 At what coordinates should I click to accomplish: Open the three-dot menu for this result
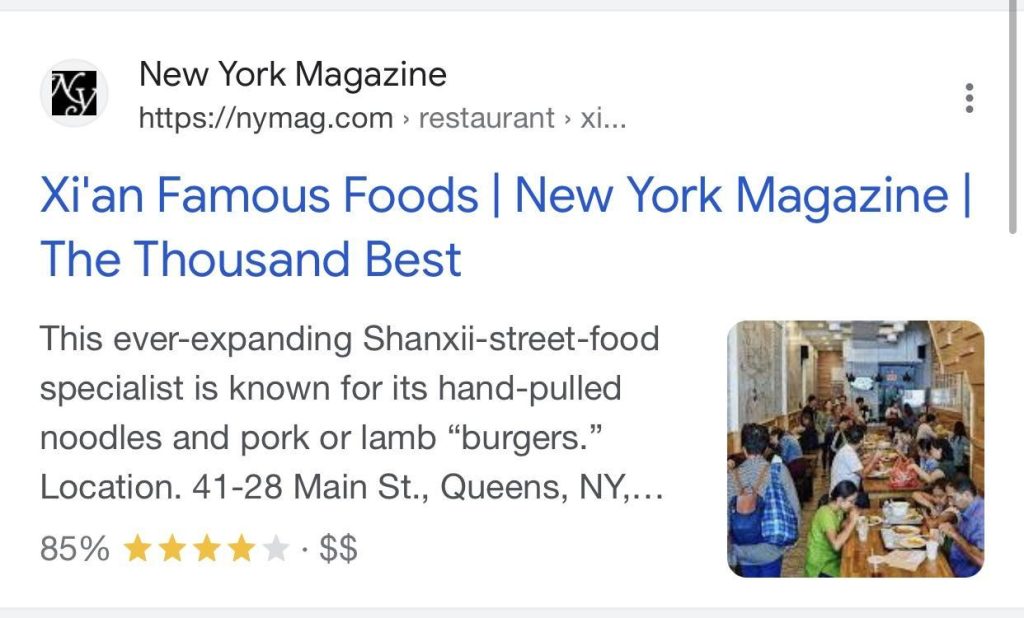[x=968, y=98]
